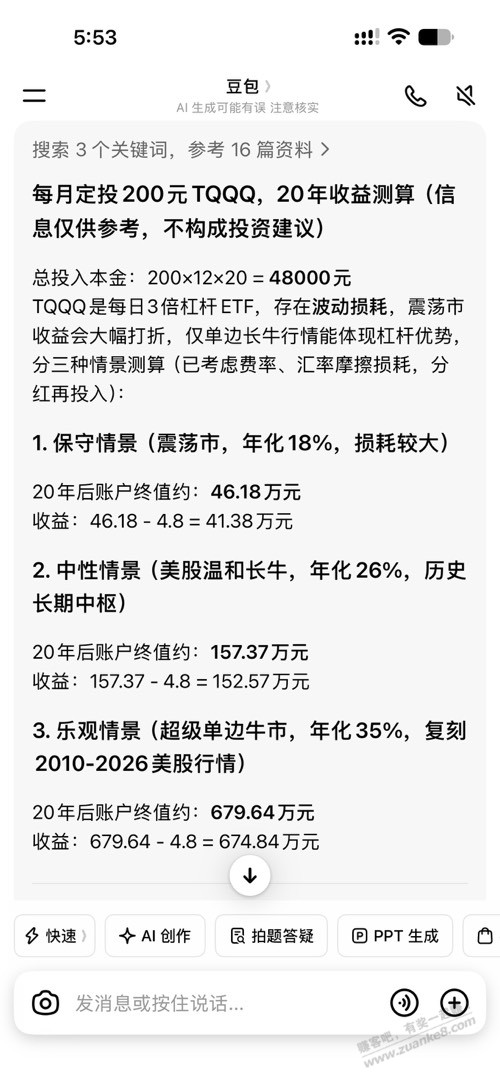This screenshot has width=500, height=1087.
Task: Jump to bottom with down arrow
Action: click(x=250, y=876)
